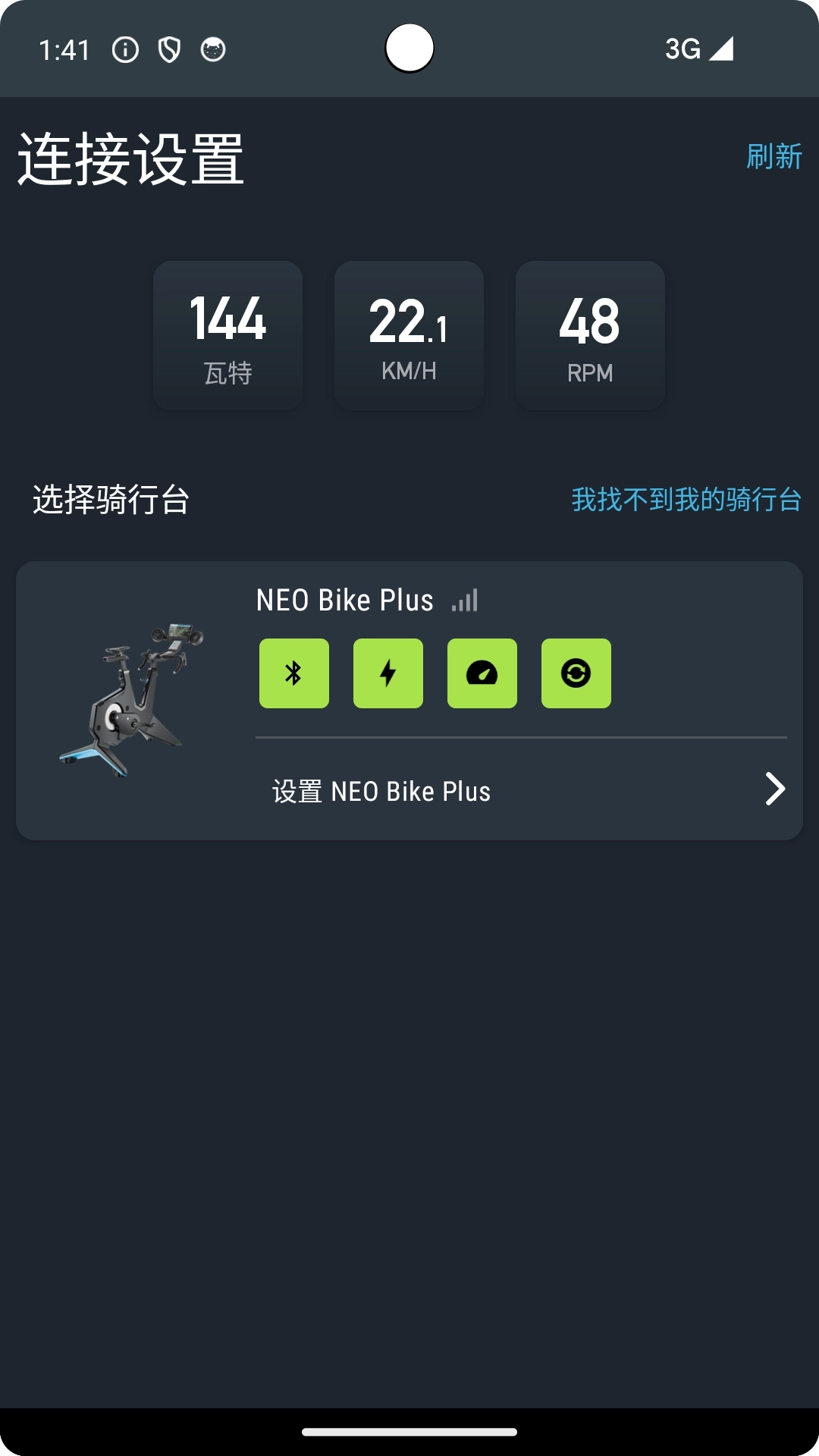Tap the Bluetooth icon for NEO Bike Plus

[x=294, y=673]
